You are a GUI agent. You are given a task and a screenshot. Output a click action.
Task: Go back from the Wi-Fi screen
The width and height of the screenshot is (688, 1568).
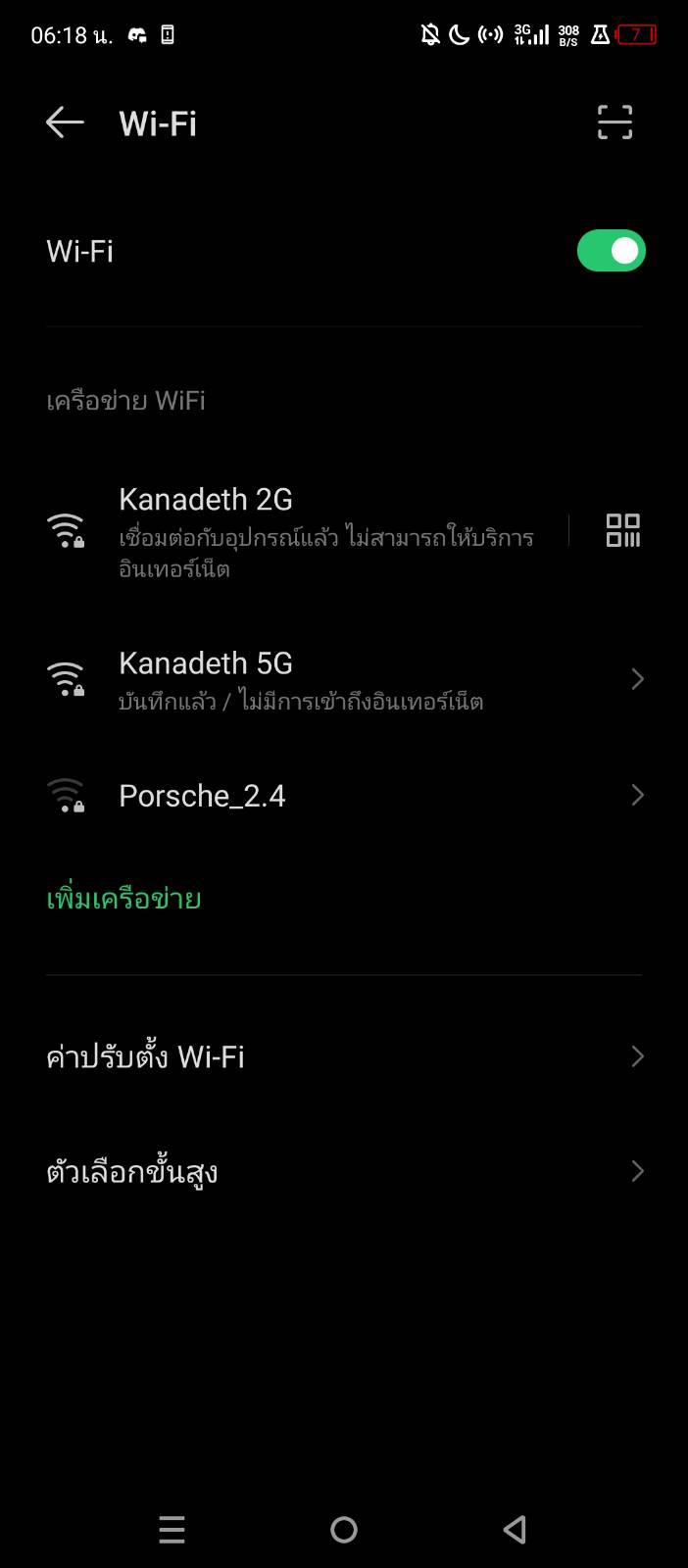coord(65,122)
